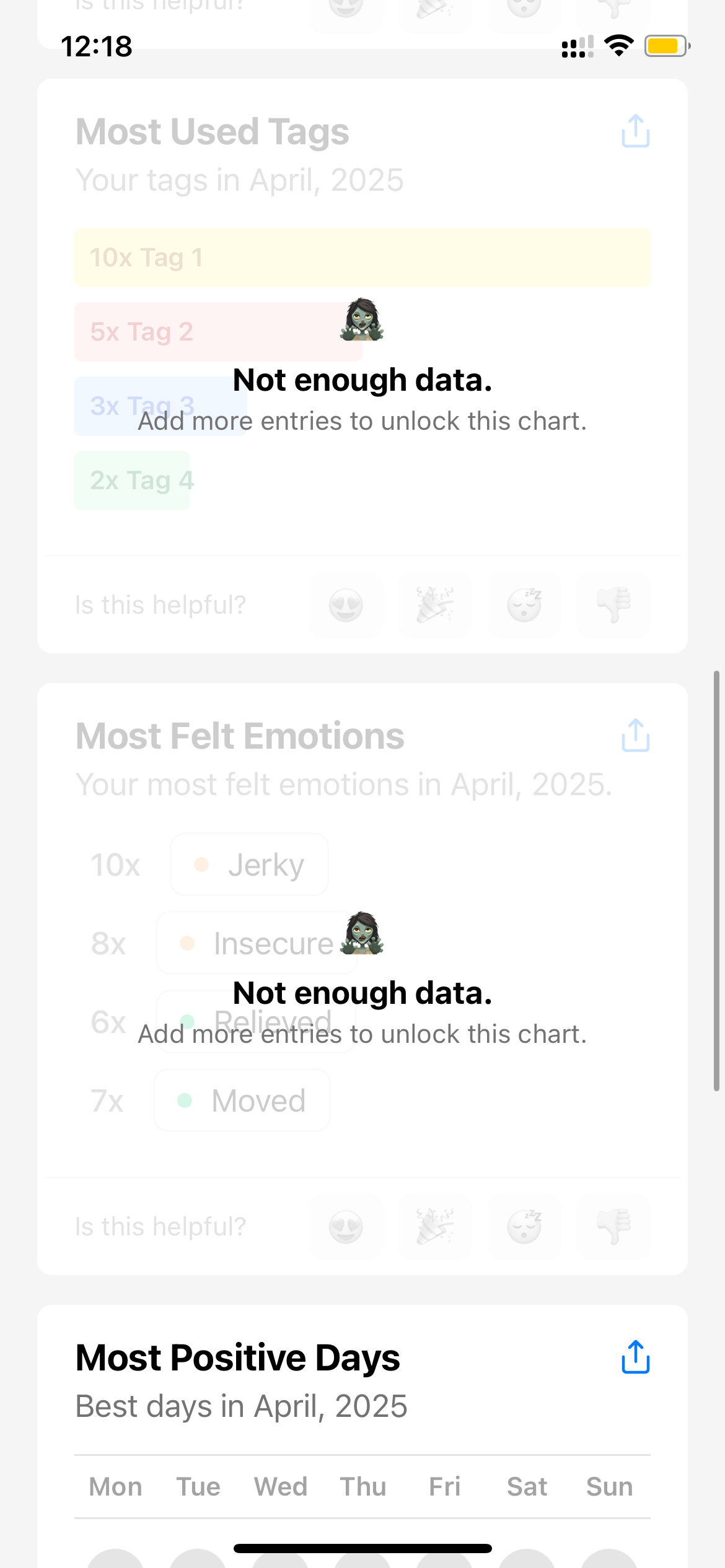The width and height of the screenshot is (725, 1568).
Task: Share the Most Felt Emotions chart
Action: click(635, 735)
